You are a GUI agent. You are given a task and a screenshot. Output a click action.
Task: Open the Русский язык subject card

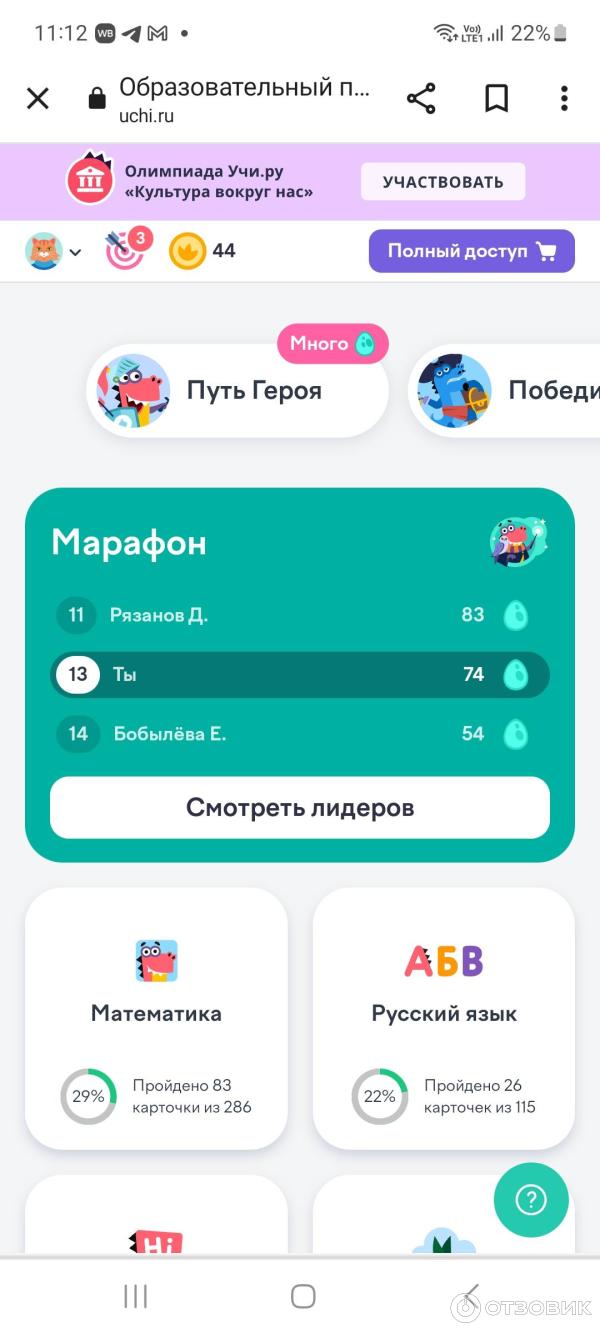click(x=444, y=1018)
